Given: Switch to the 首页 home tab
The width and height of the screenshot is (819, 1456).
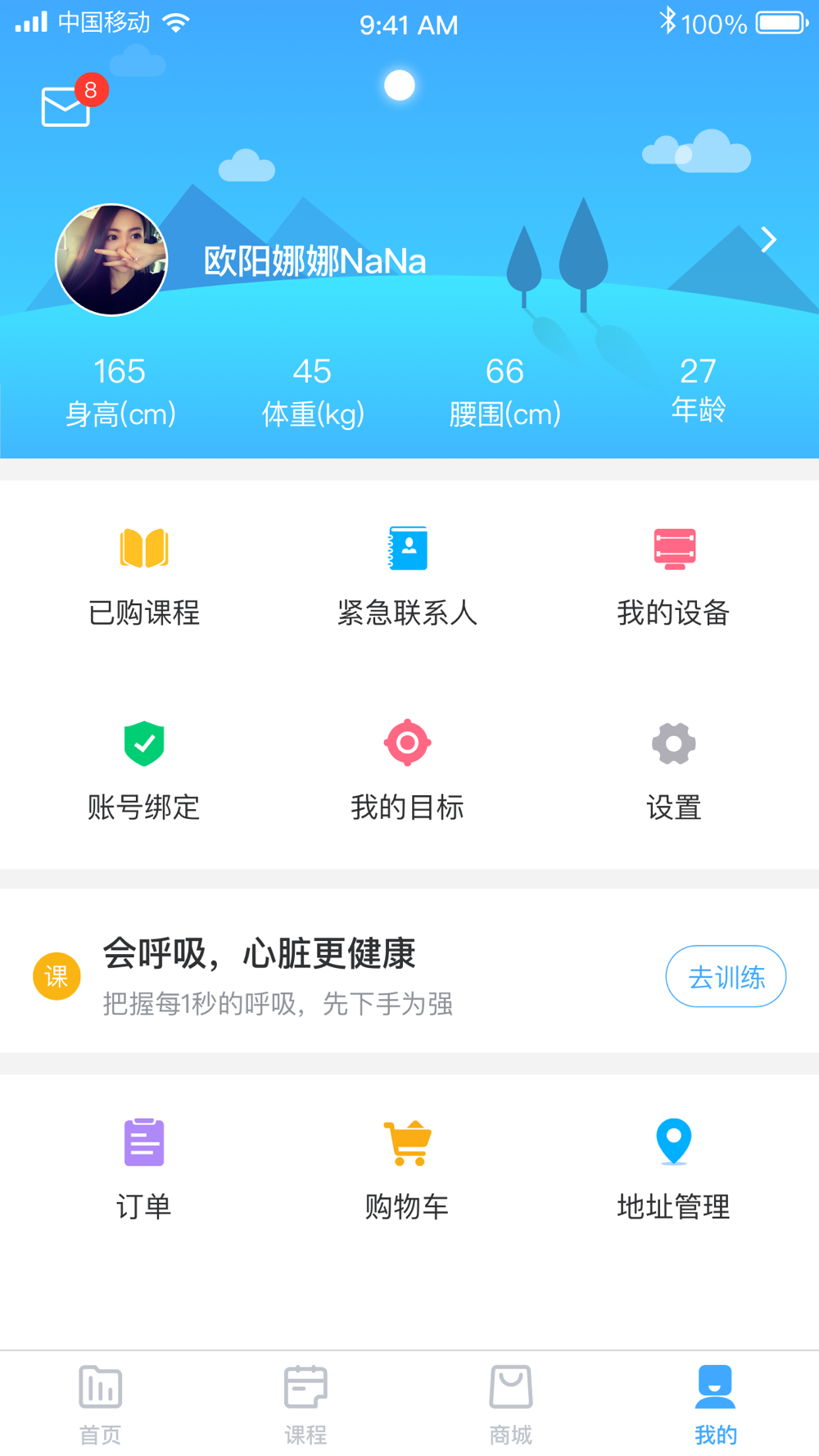Looking at the screenshot, I should [x=101, y=1404].
